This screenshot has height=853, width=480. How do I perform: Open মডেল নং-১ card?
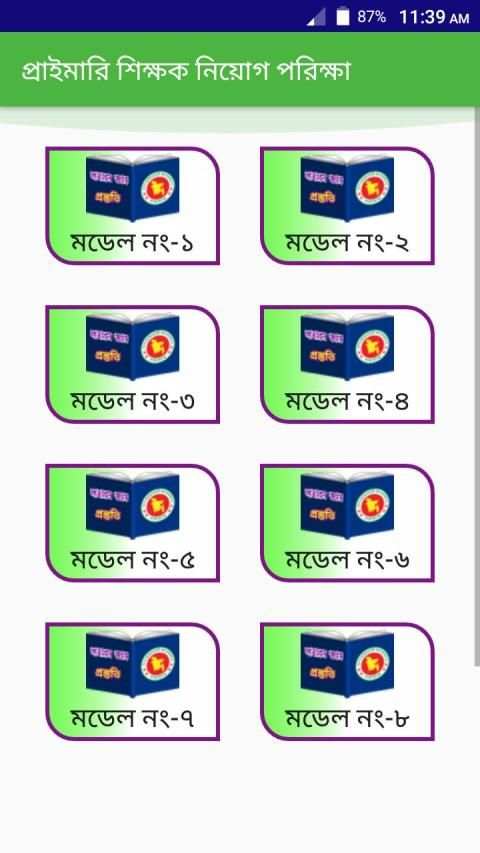pos(132,206)
